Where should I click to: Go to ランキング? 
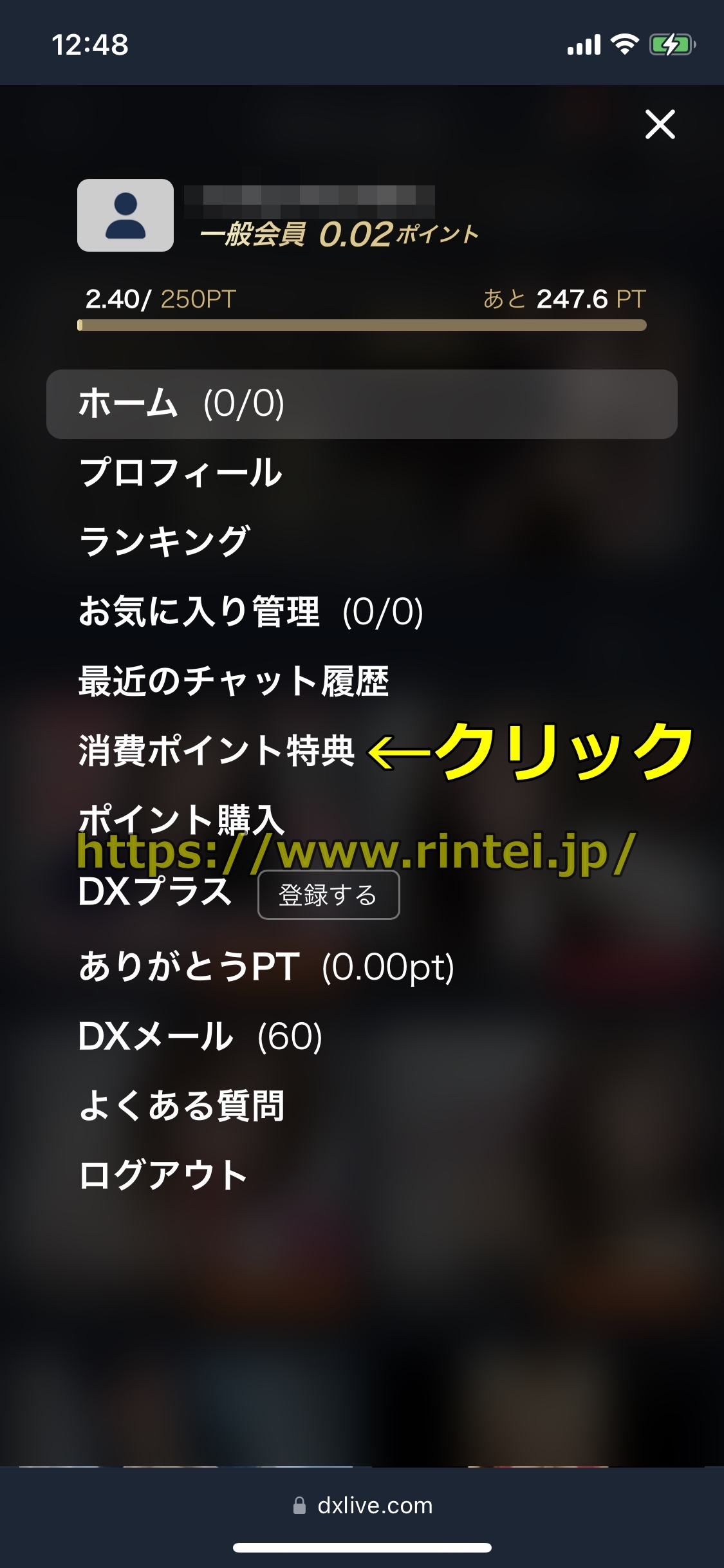pos(164,542)
